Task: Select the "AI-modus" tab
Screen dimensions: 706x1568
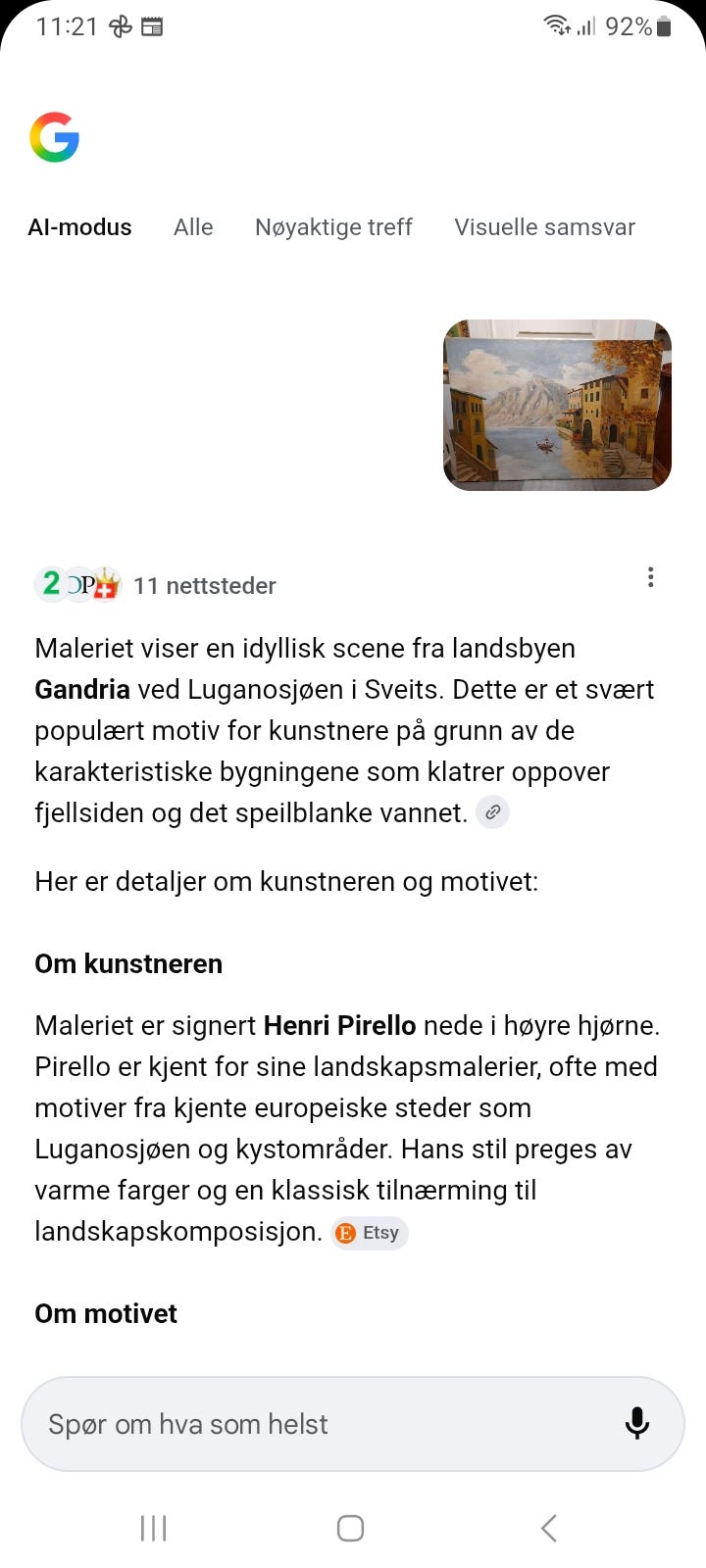Action: point(80,226)
